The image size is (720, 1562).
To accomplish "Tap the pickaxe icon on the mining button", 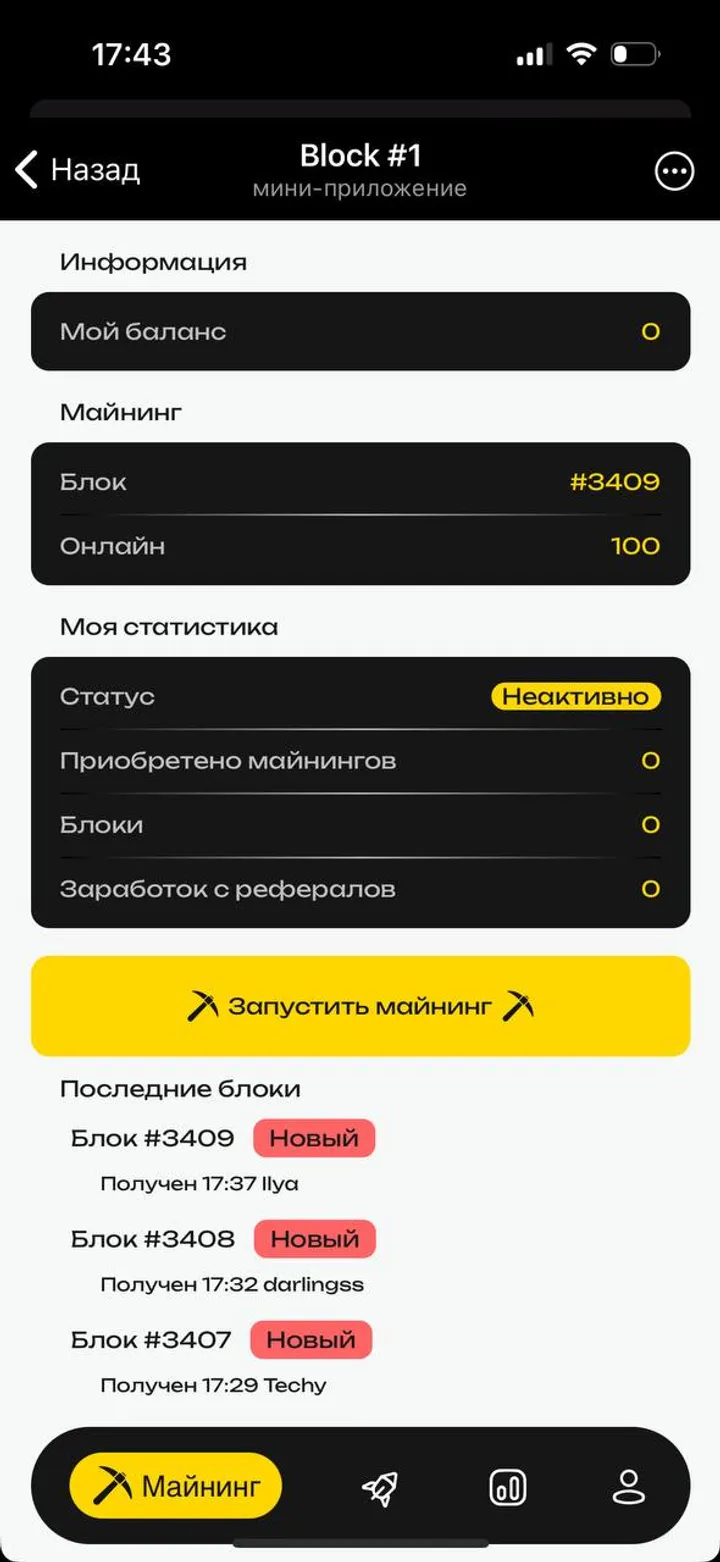I will pyautogui.click(x=205, y=1005).
